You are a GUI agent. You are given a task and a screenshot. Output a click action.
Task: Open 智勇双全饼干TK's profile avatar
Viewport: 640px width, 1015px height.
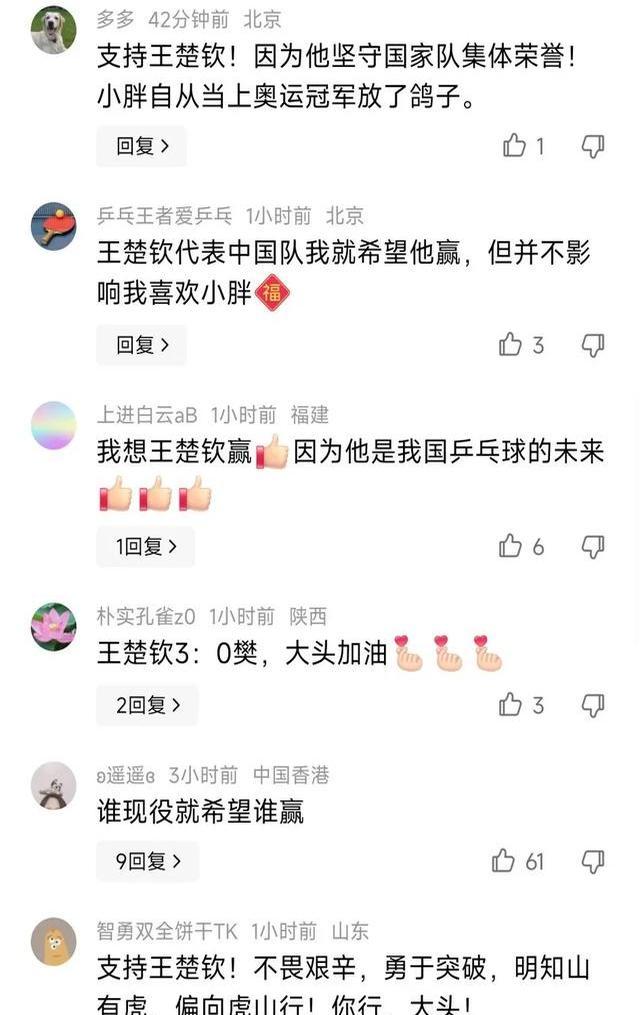click(53, 942)
